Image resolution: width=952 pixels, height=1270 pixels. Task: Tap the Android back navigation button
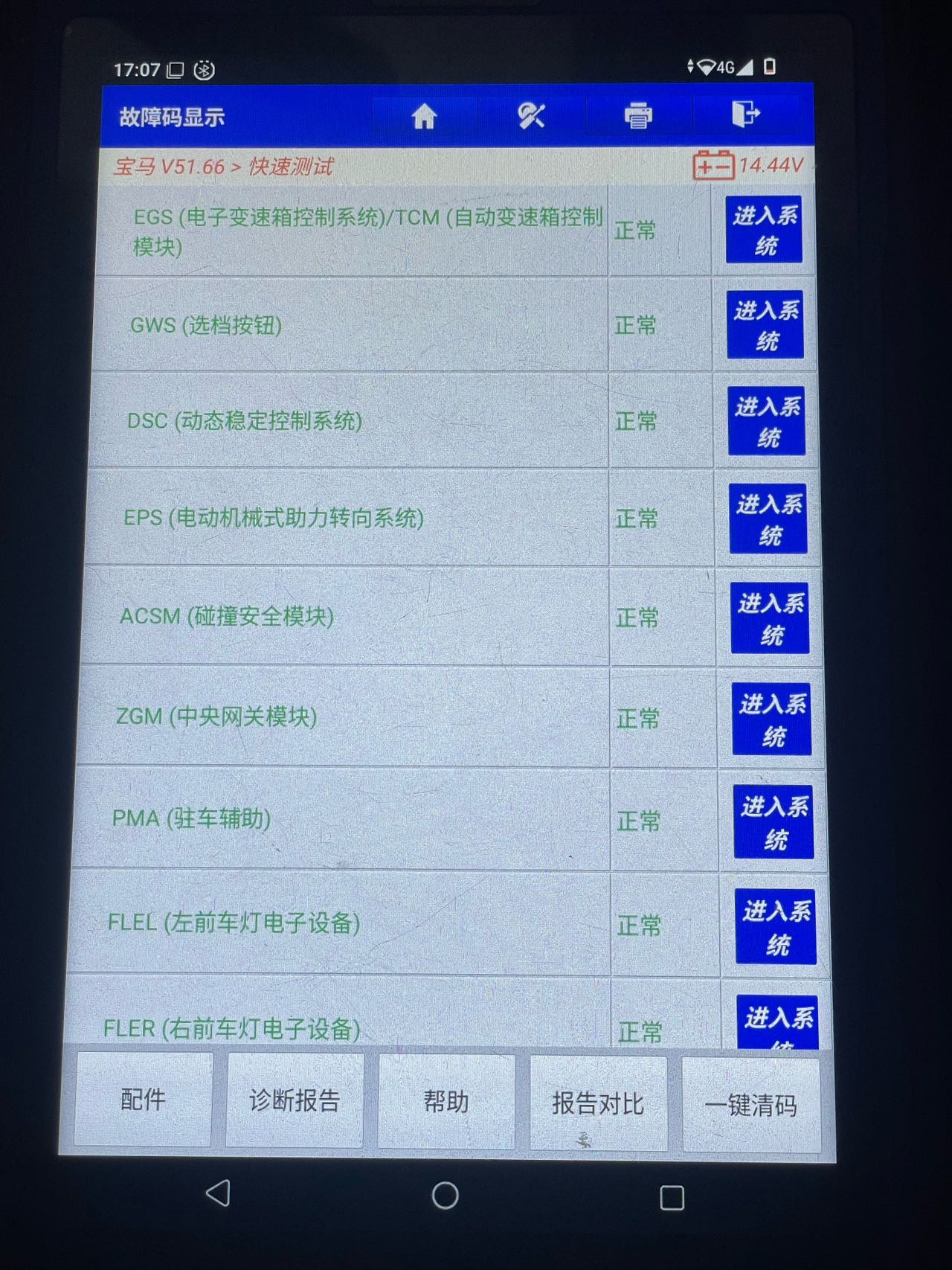click(219, 1193)
